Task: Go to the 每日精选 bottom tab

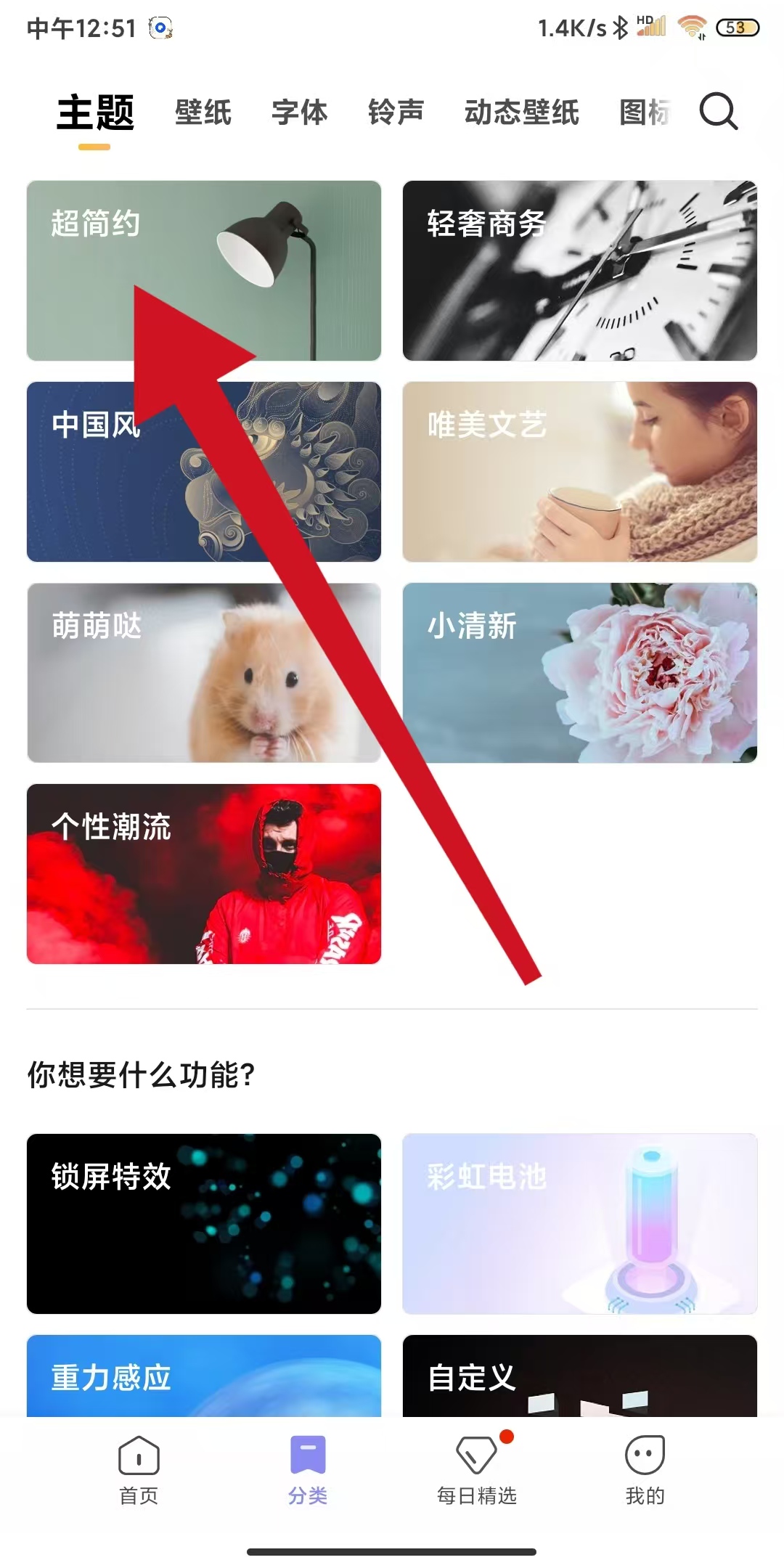Action: (476, 1469)
